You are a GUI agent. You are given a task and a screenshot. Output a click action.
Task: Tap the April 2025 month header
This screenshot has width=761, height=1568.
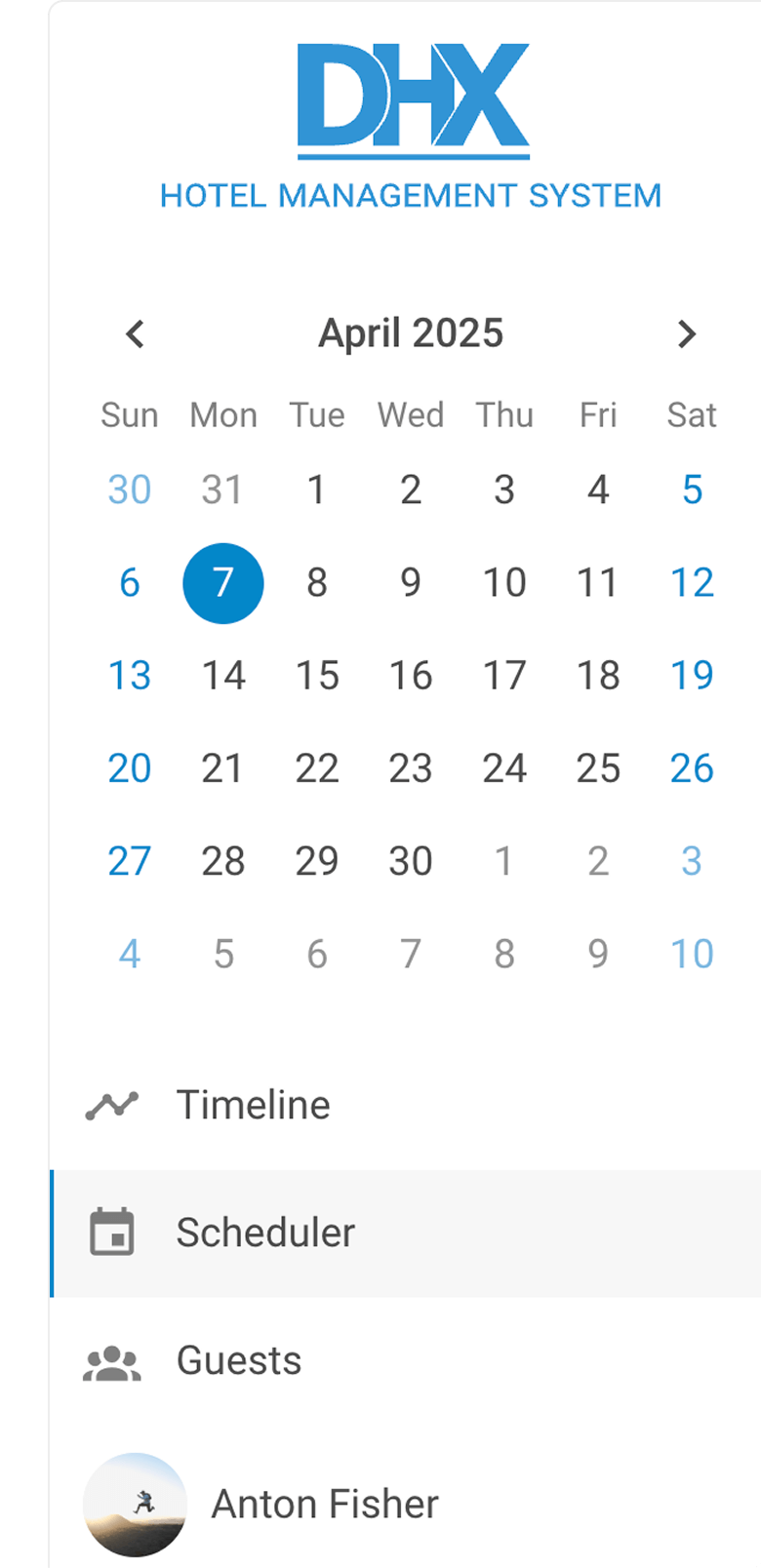[x=411, y=333]
